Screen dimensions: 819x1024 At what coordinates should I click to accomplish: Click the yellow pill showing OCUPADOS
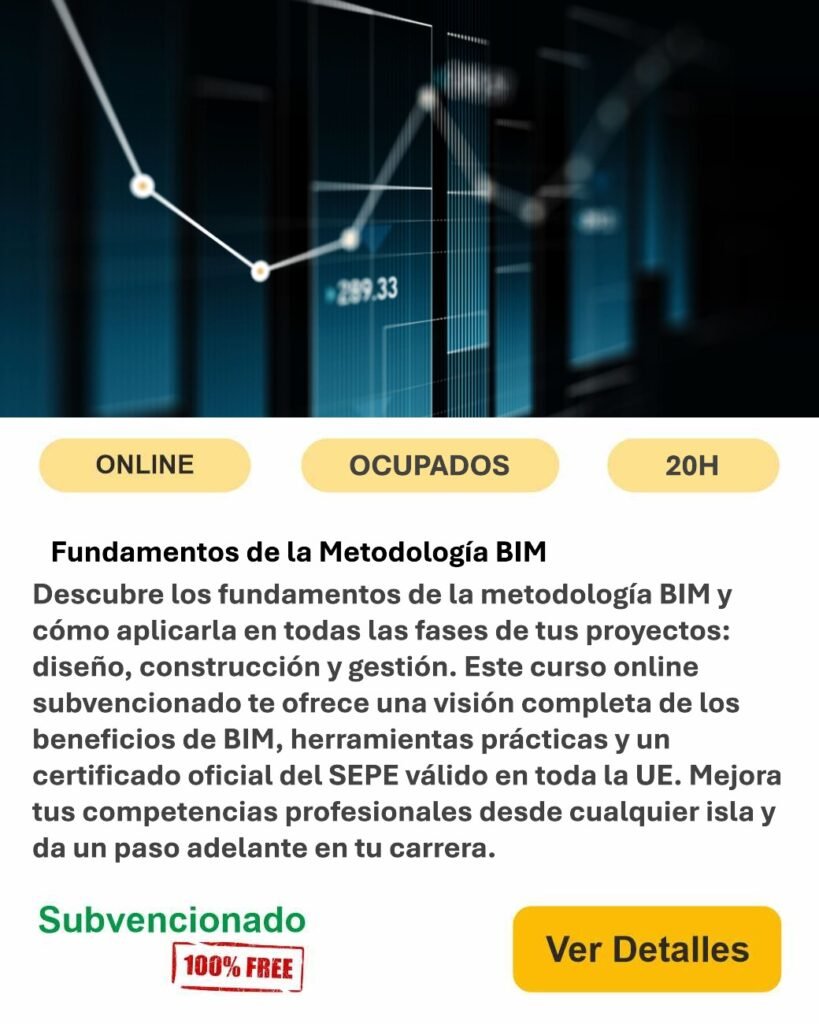(x=430, y=464)
